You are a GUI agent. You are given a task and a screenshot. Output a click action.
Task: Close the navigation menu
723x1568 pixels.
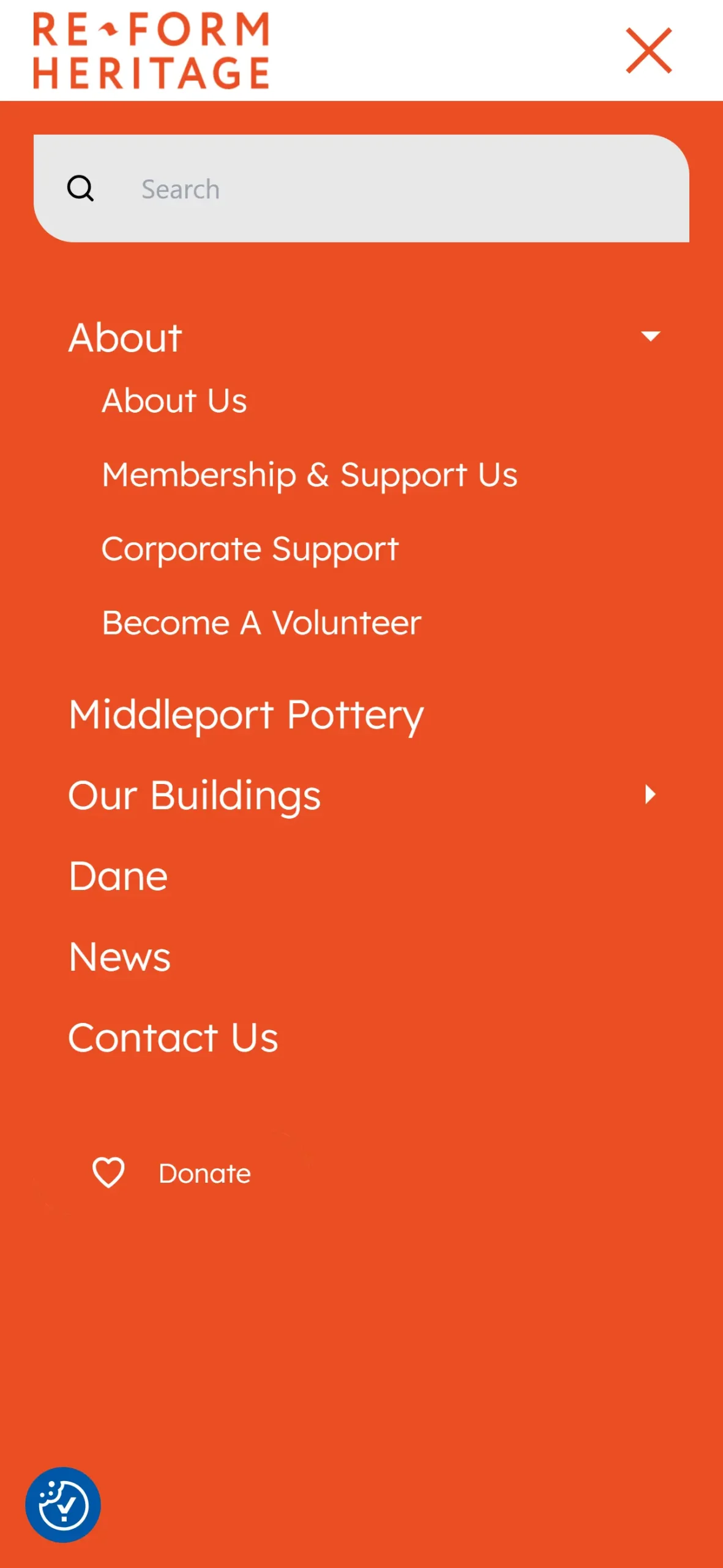click(648, 51)
